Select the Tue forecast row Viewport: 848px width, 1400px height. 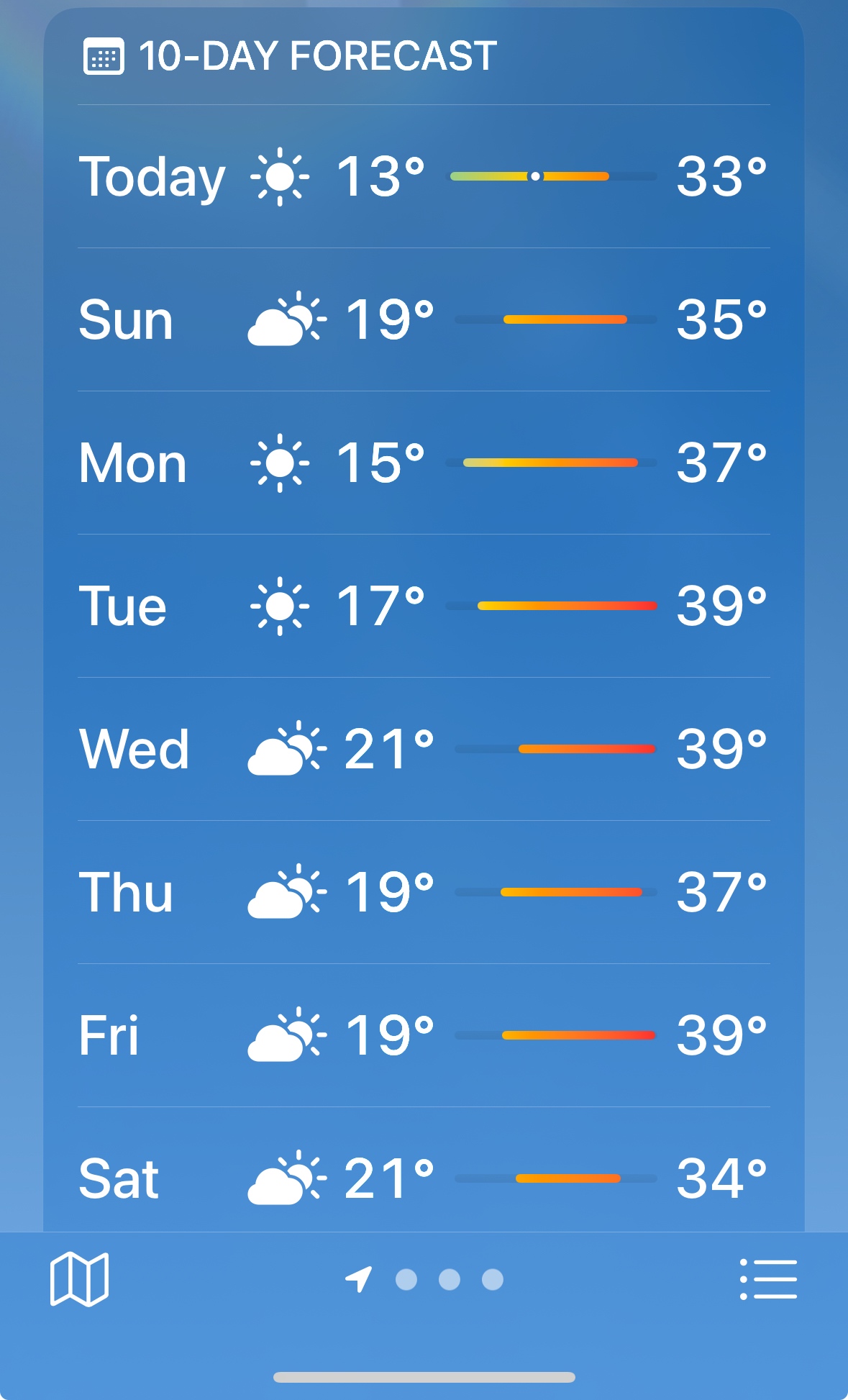pyautogui.click(x=423, y=606)
